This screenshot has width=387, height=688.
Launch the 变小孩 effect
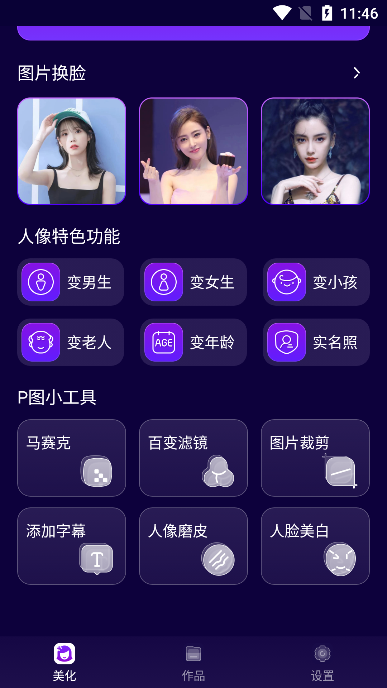pos(316,282)
